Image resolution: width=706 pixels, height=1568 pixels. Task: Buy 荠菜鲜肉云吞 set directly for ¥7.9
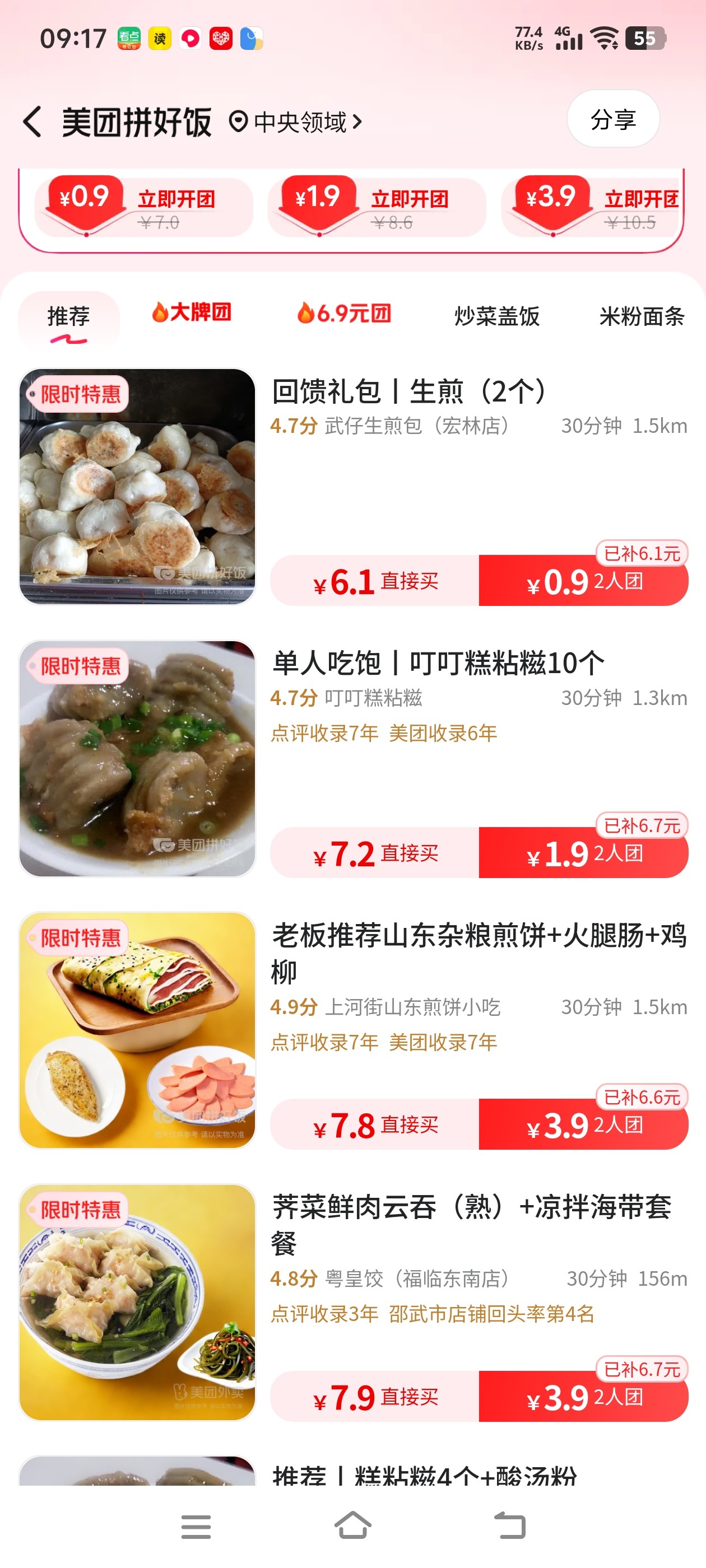click(x=375, y=1396)
